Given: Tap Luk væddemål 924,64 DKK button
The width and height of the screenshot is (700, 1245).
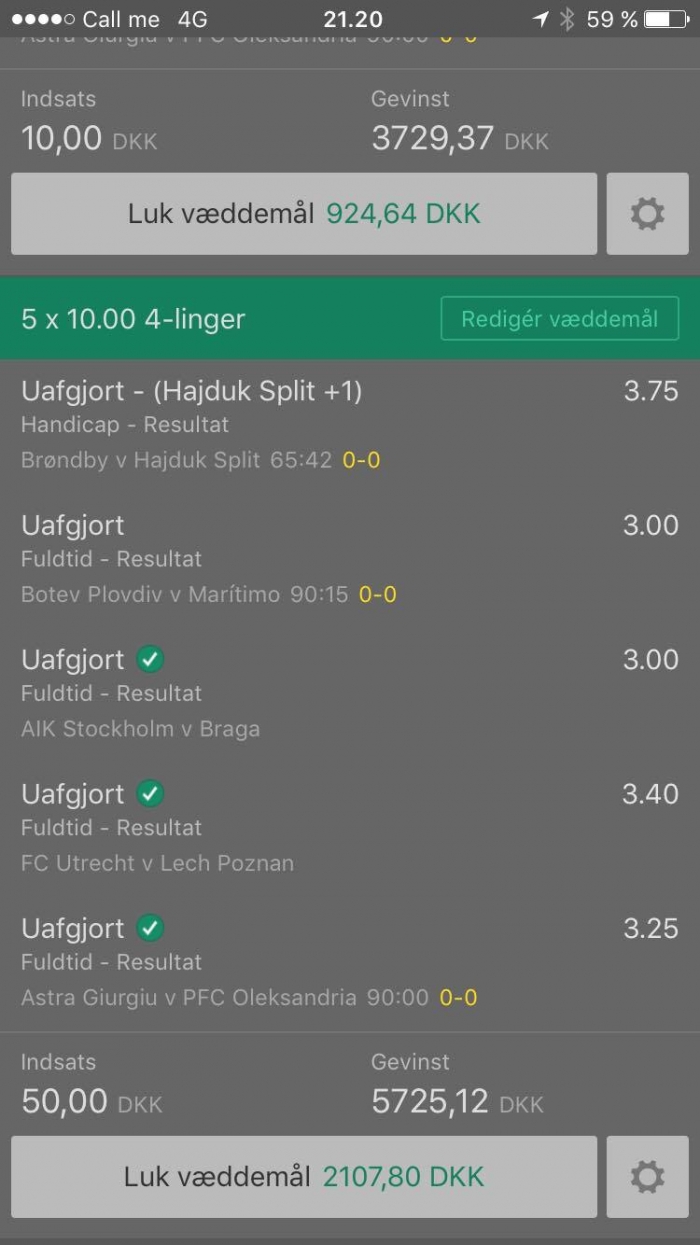Looking at the screenshot, I should pyautogui.click(x=304, y=214).
